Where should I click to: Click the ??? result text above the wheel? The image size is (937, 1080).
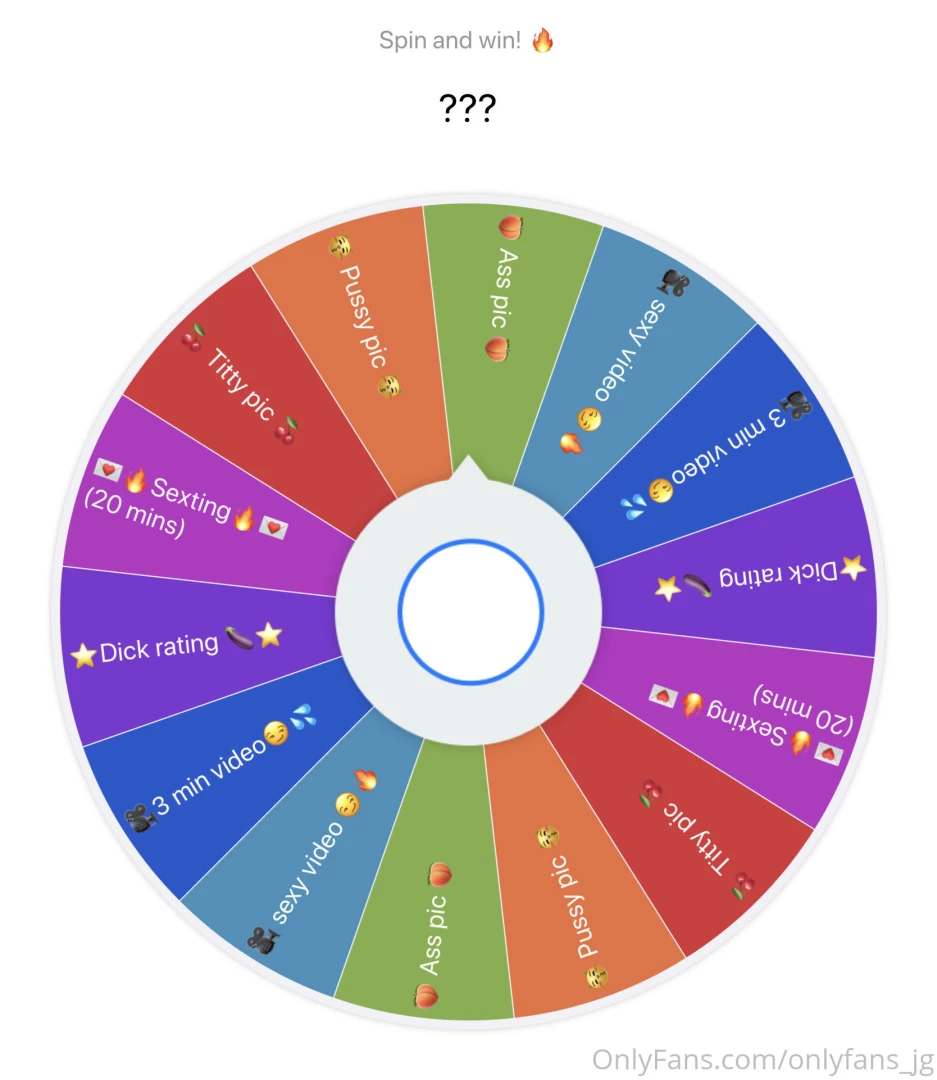click(x=467, y=108)
